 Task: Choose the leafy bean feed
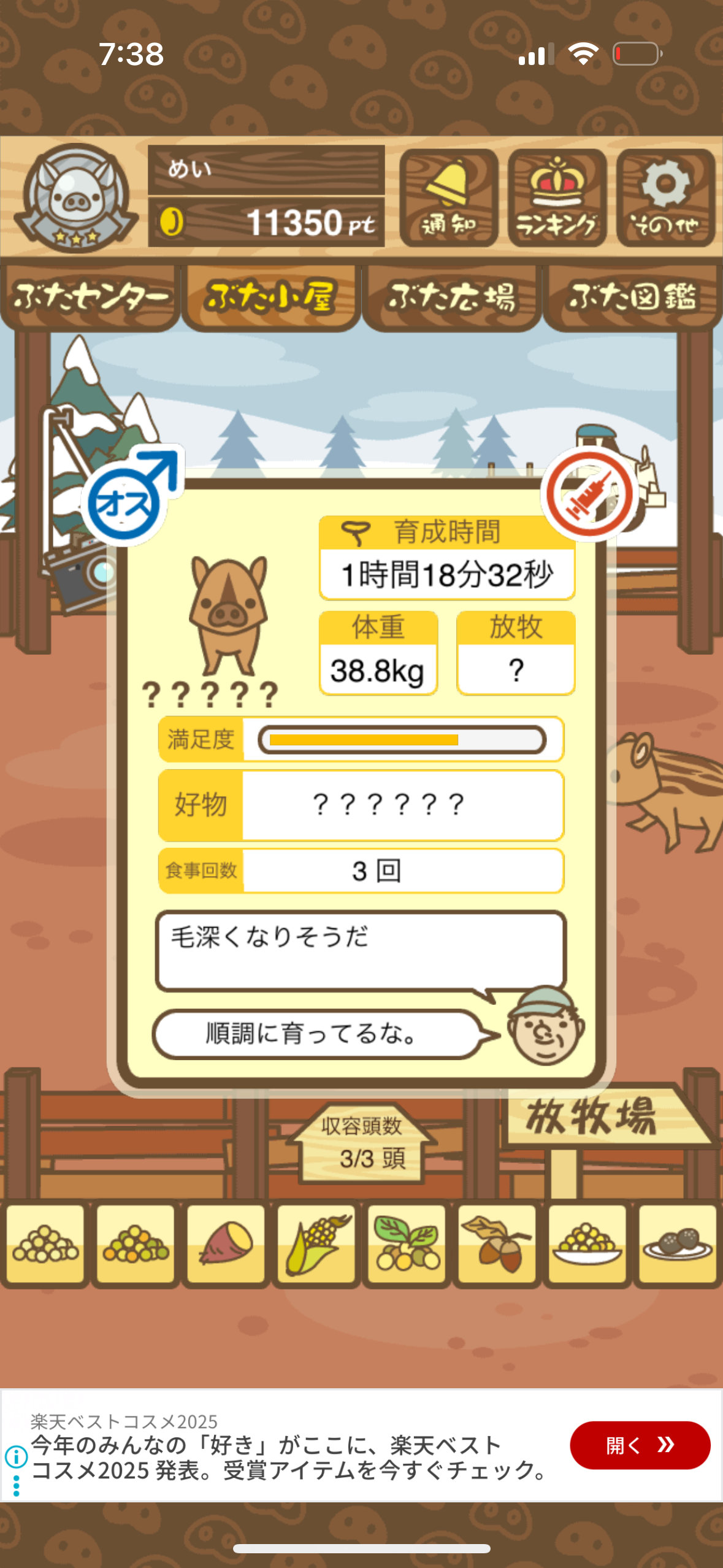tap(407, 1244)
